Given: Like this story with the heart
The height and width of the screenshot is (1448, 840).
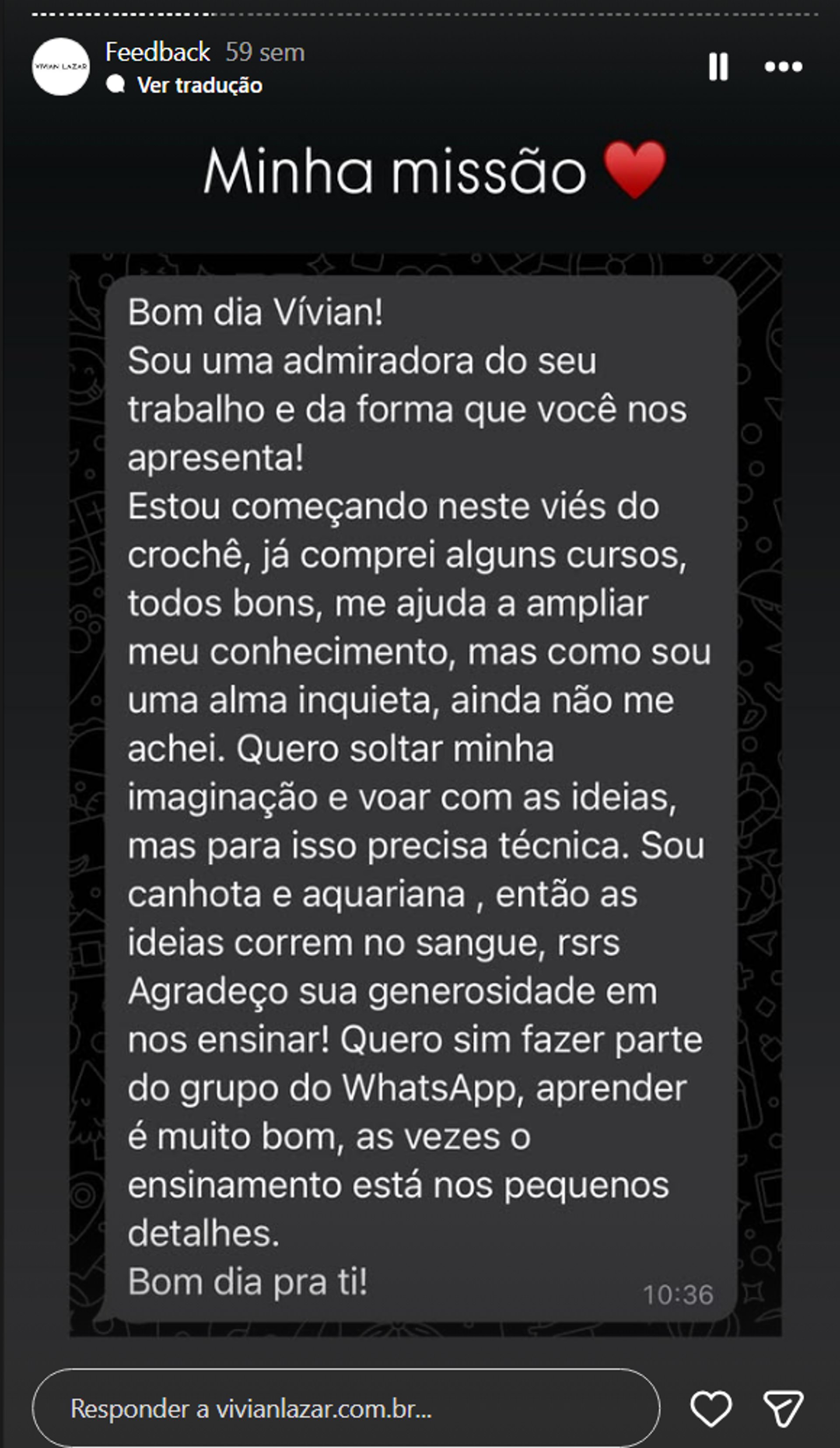Looking at the screenshot, I should (x=711, y=1408).
